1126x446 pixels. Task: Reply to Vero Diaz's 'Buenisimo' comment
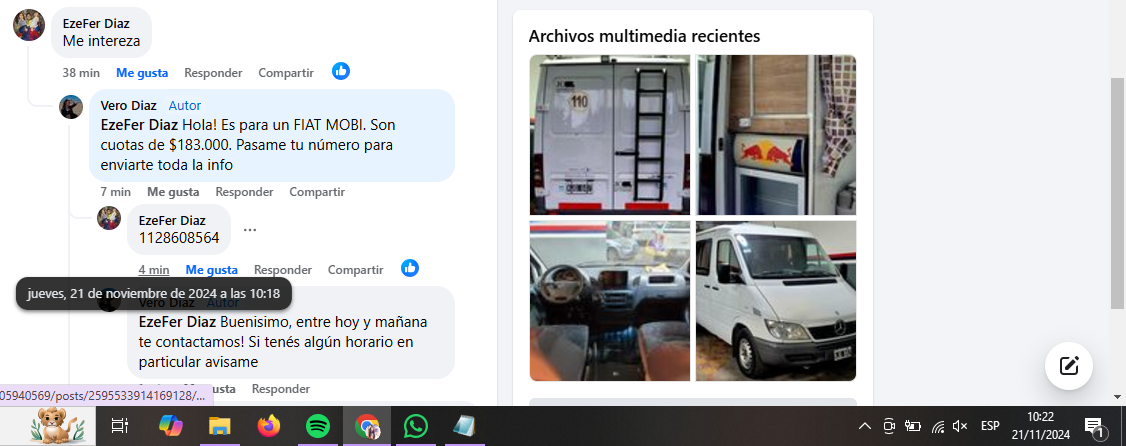pyautogui.click(x=280, y=388)
